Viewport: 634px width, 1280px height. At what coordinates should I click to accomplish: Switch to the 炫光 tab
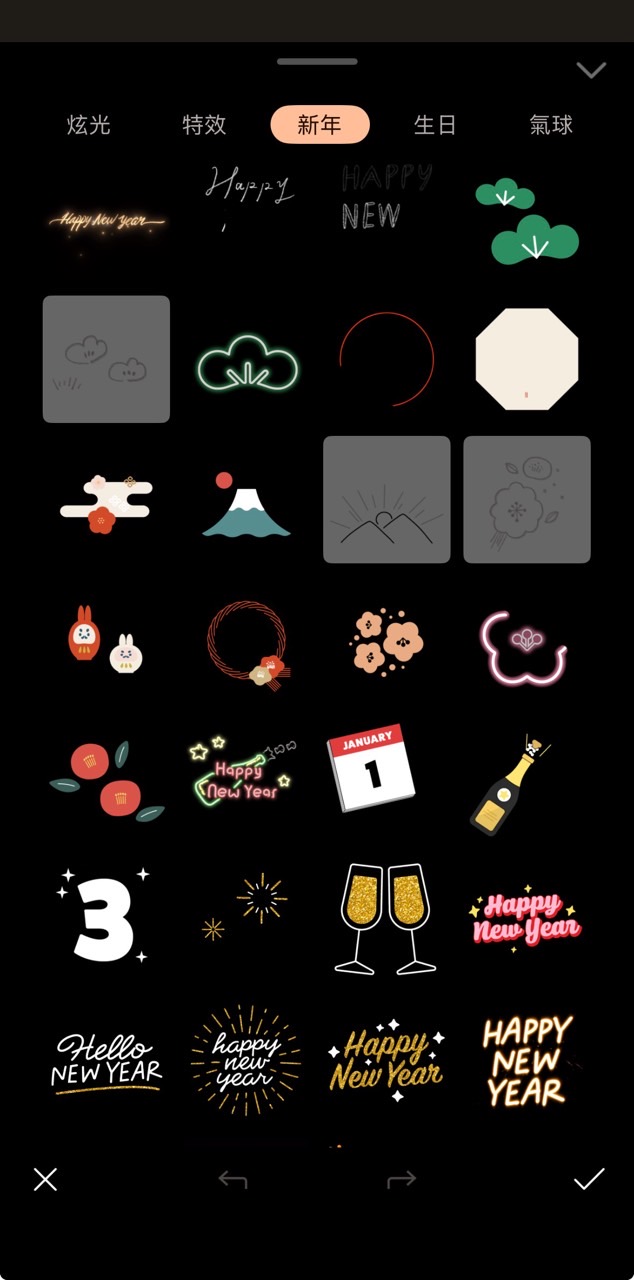point(88,125)
